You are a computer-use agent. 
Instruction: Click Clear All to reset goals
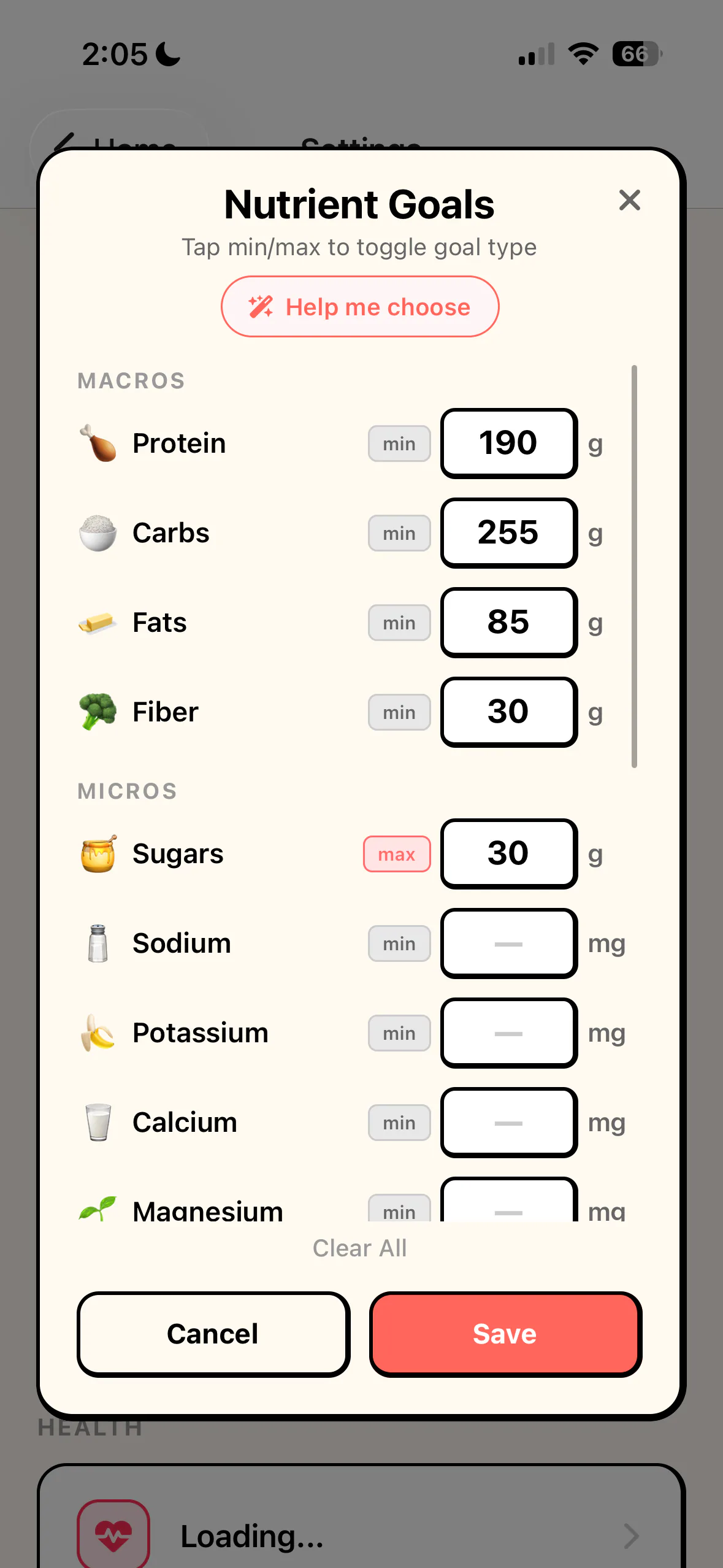[x=360, y=1248]
